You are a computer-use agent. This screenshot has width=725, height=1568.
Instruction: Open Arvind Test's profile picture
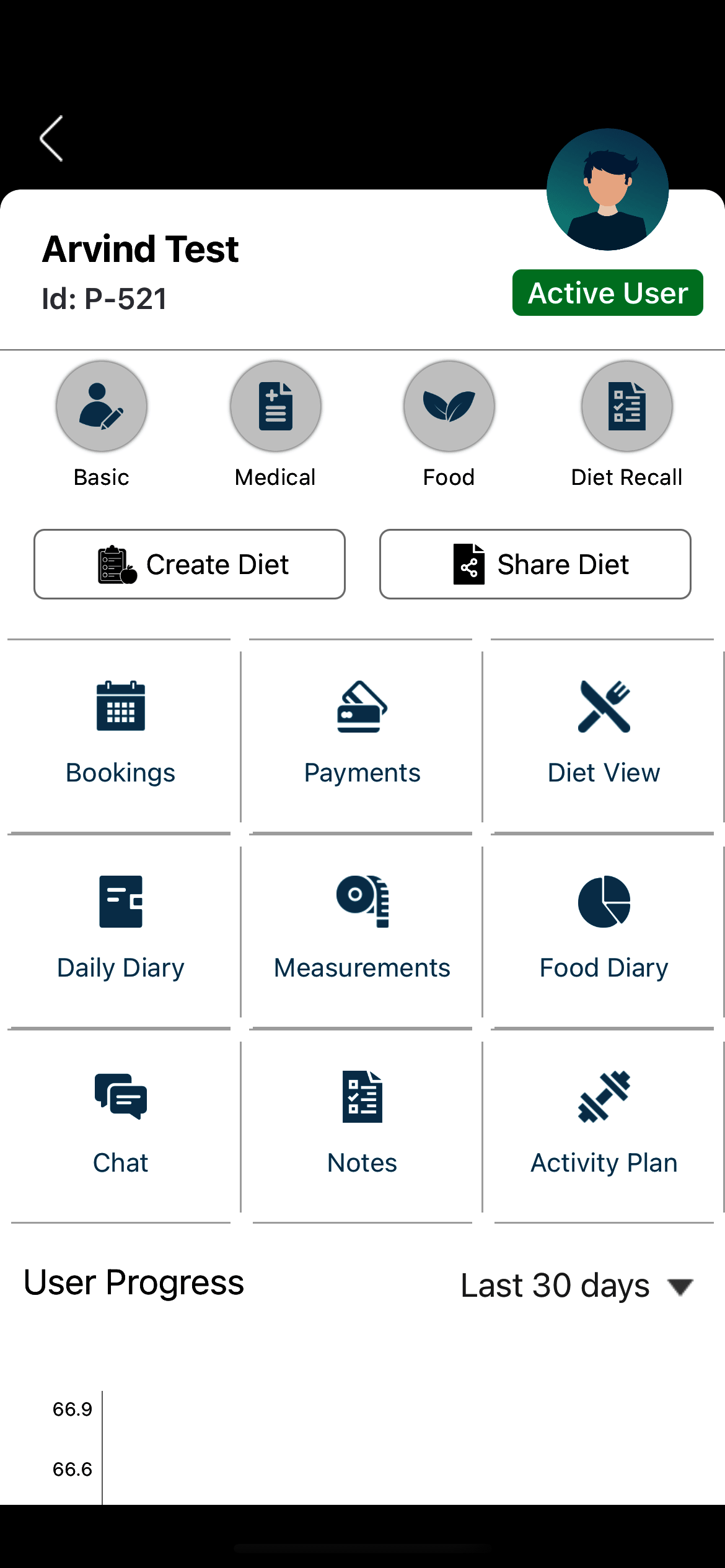coord(607,189)
